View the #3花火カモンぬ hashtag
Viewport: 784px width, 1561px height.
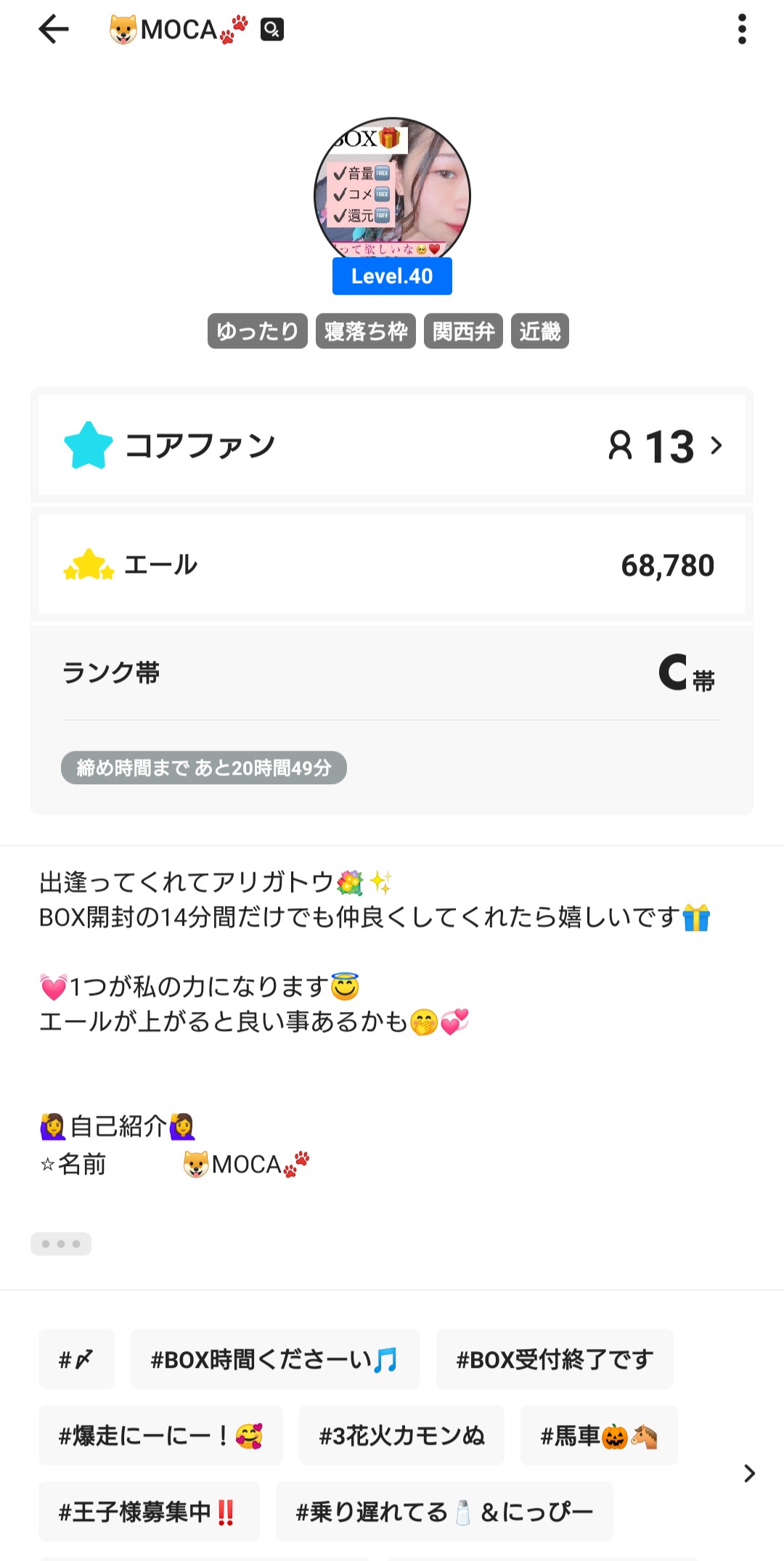pos(401,1435)
